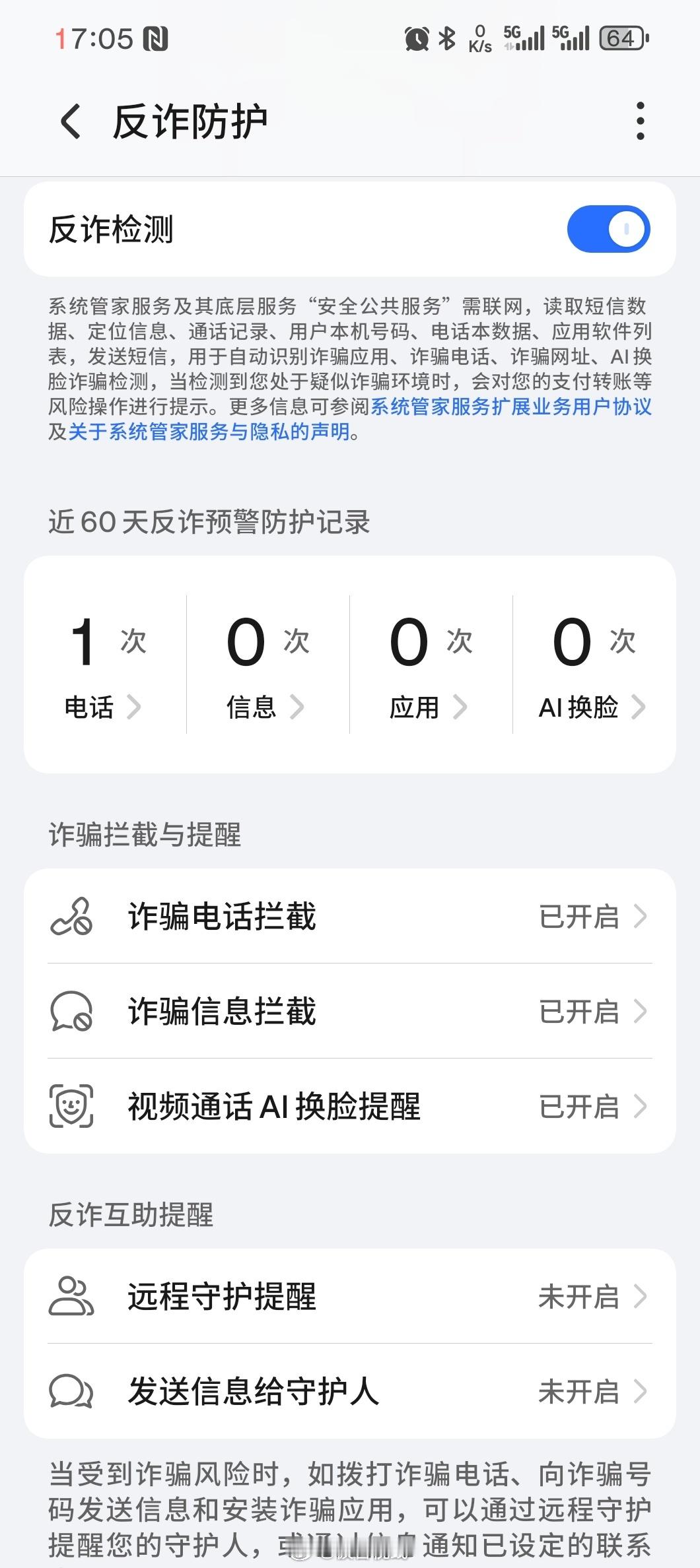This screenshot has width=700, height=1568.
Task: Read 关于系统管家服务与隐私的声明 link
Action: pyautogui.click(x=209, y=432)
